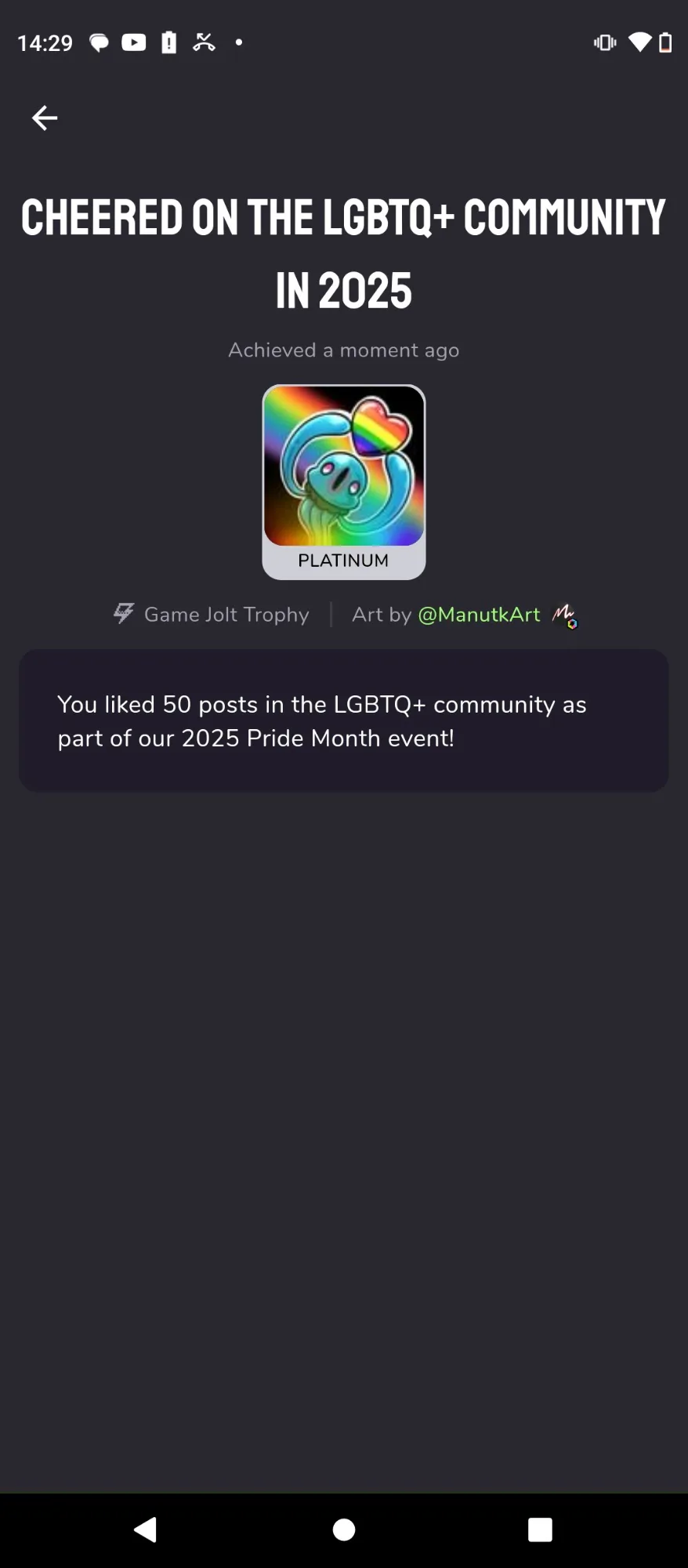Open the recent apps view
Screen dimensions: 688x1568
pos(540,1530)
